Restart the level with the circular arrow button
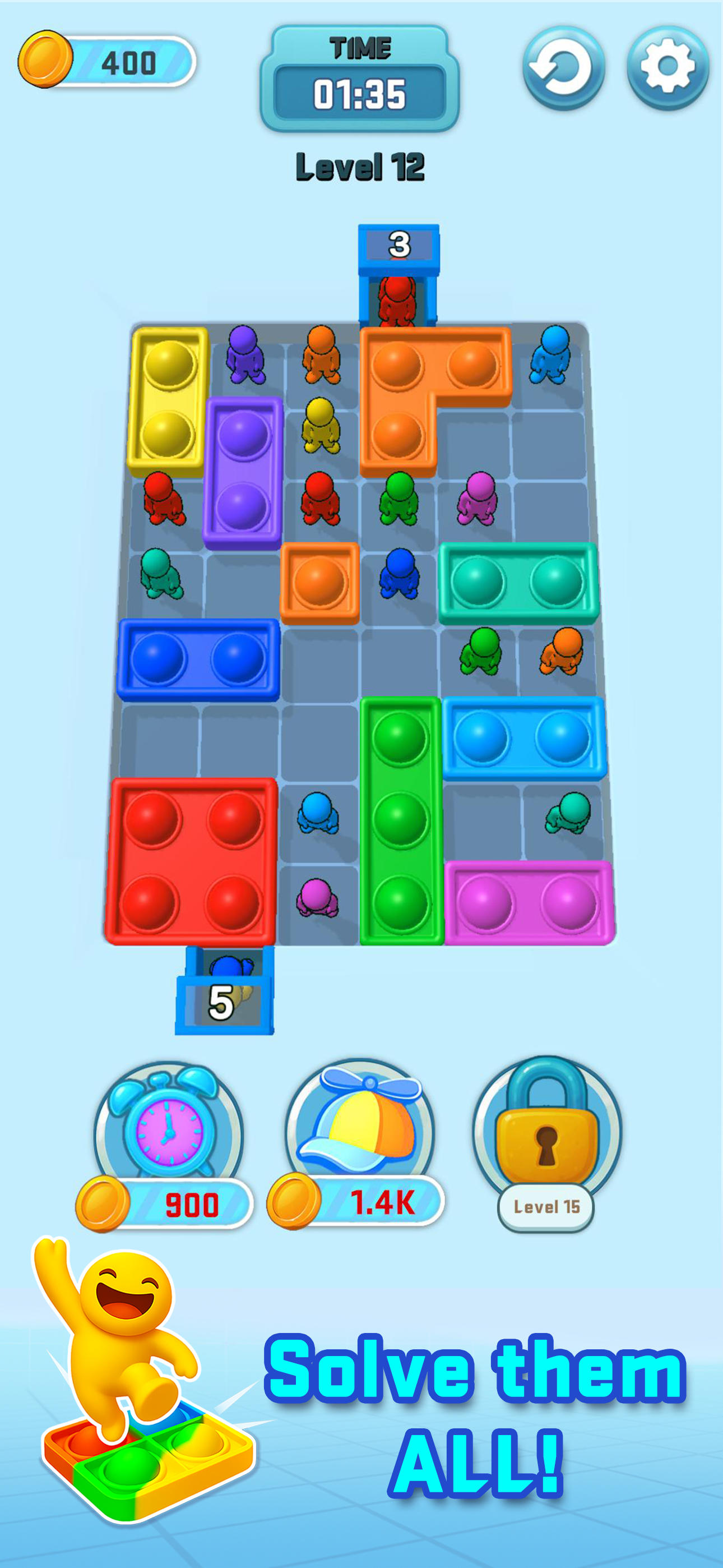The width and height of the screenshot is (723, 1568). (564, 67)
